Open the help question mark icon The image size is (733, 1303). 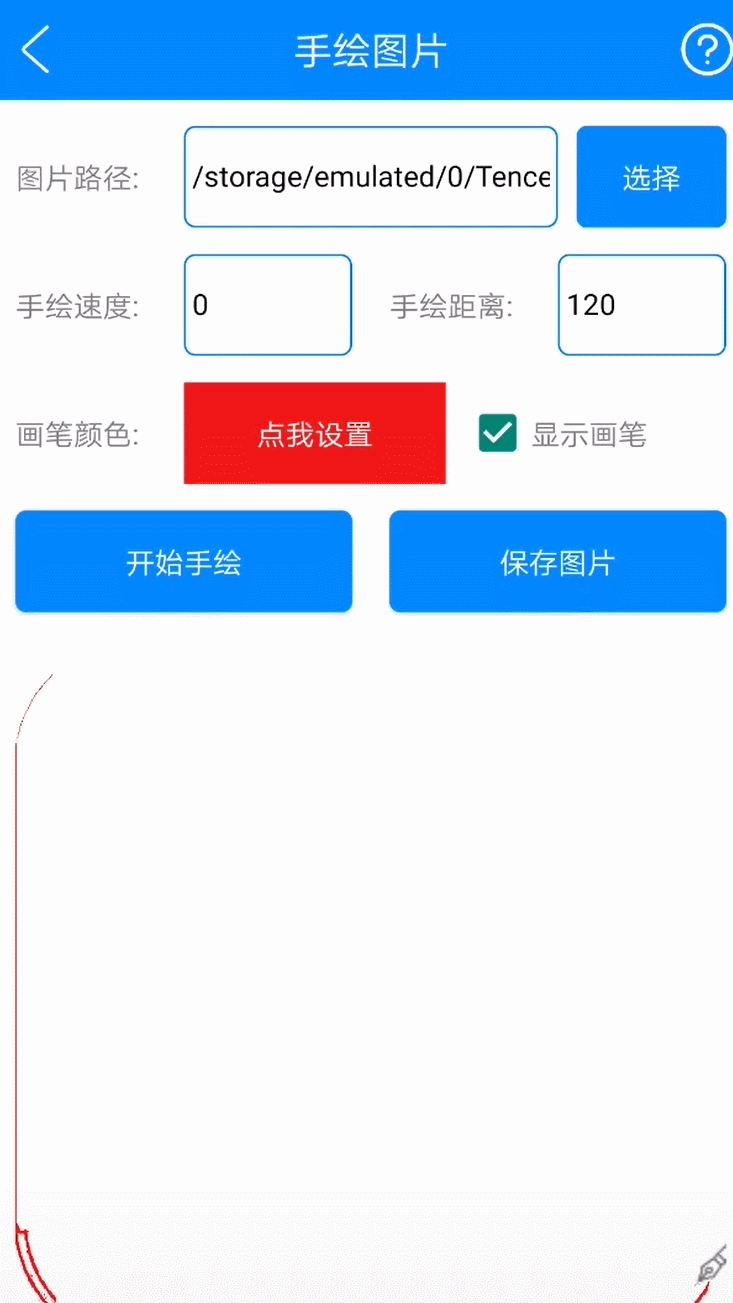pyautogui.click(x=706, y=50)
